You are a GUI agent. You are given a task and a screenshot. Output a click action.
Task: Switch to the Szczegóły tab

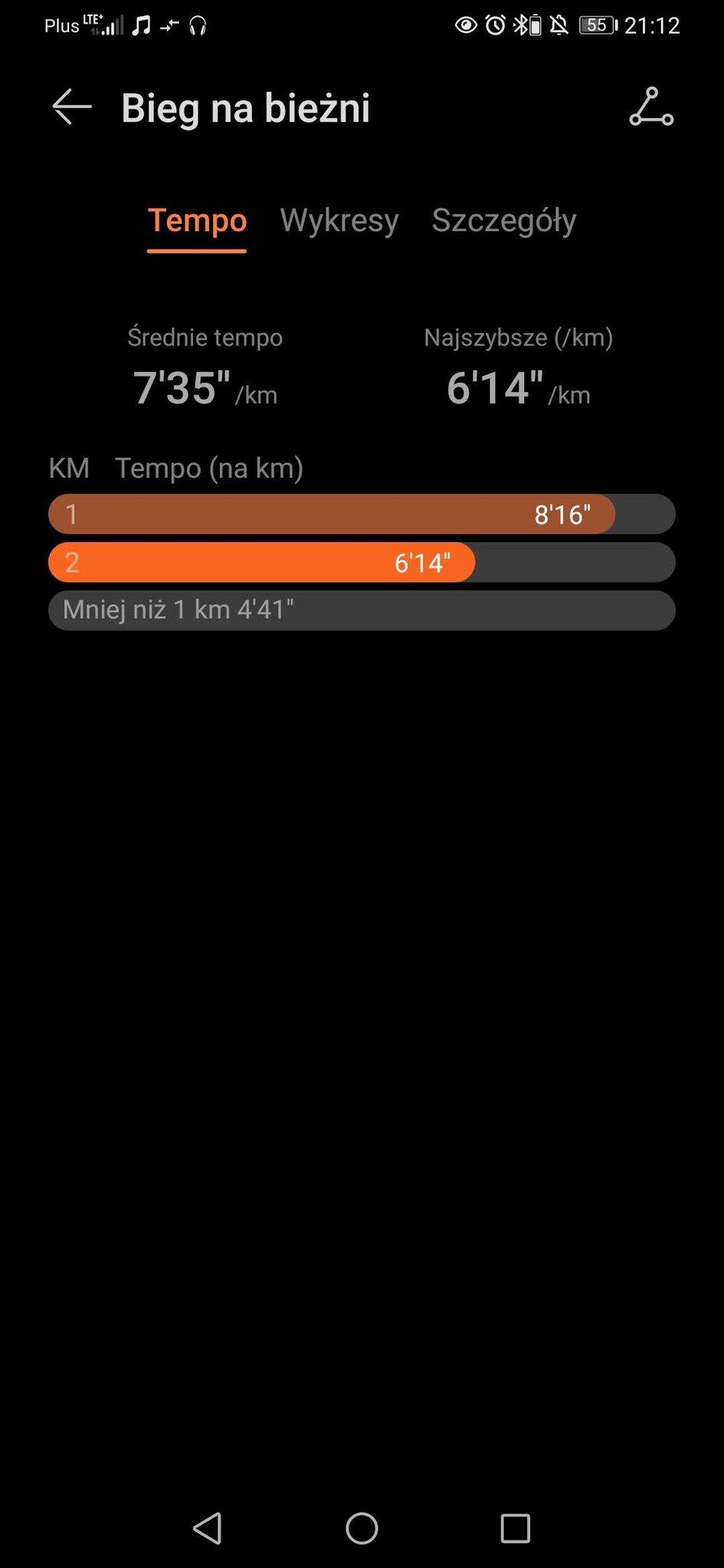coord(504,220)
